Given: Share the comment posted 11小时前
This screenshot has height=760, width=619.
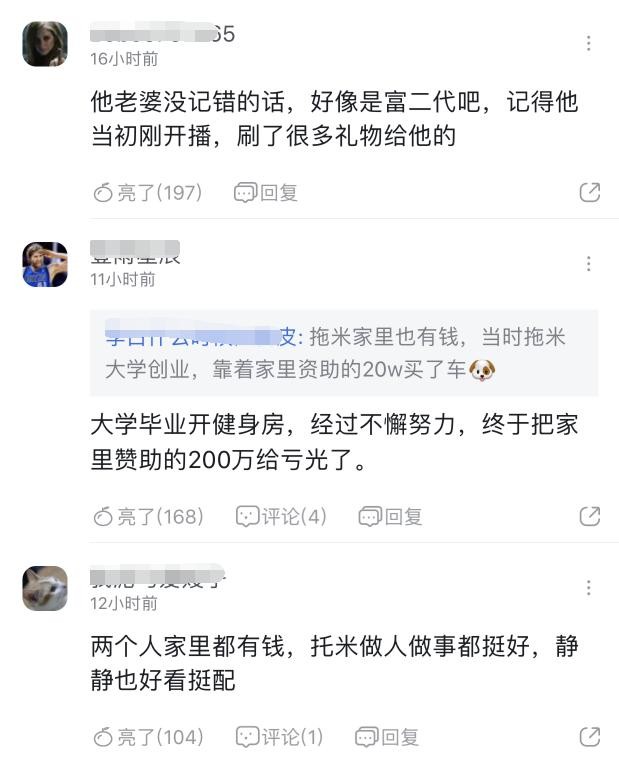Looking at the screenshot, I should point(590,516).
